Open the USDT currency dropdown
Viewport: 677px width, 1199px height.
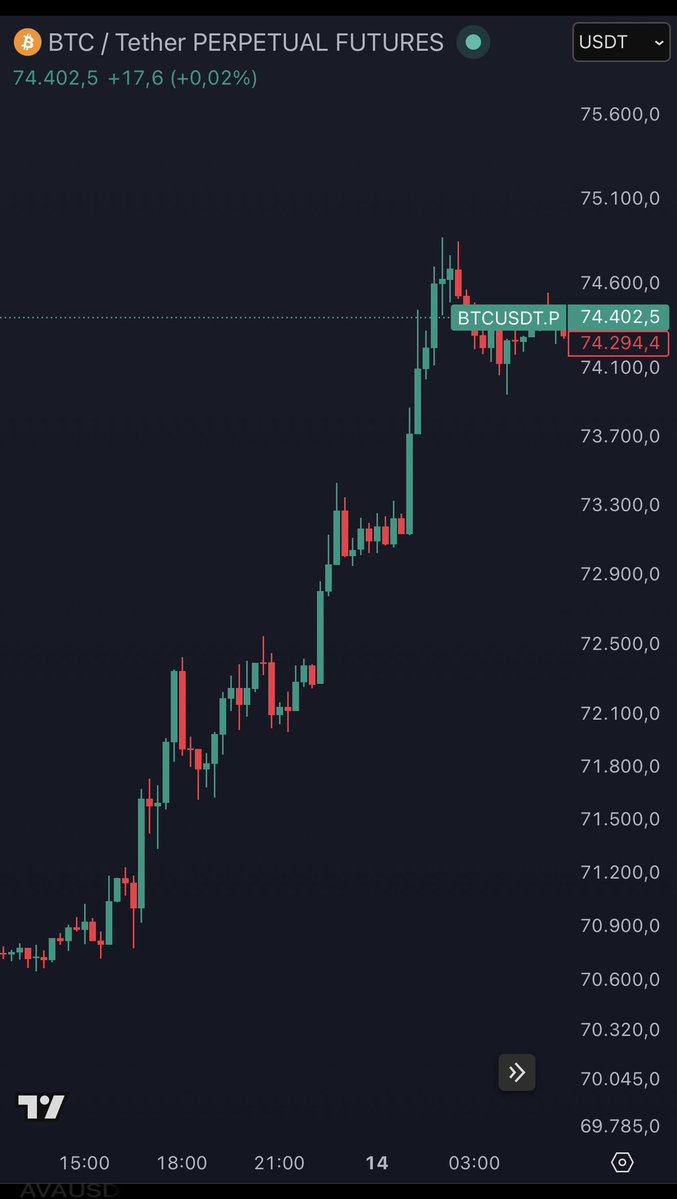(x=620, y=43)
